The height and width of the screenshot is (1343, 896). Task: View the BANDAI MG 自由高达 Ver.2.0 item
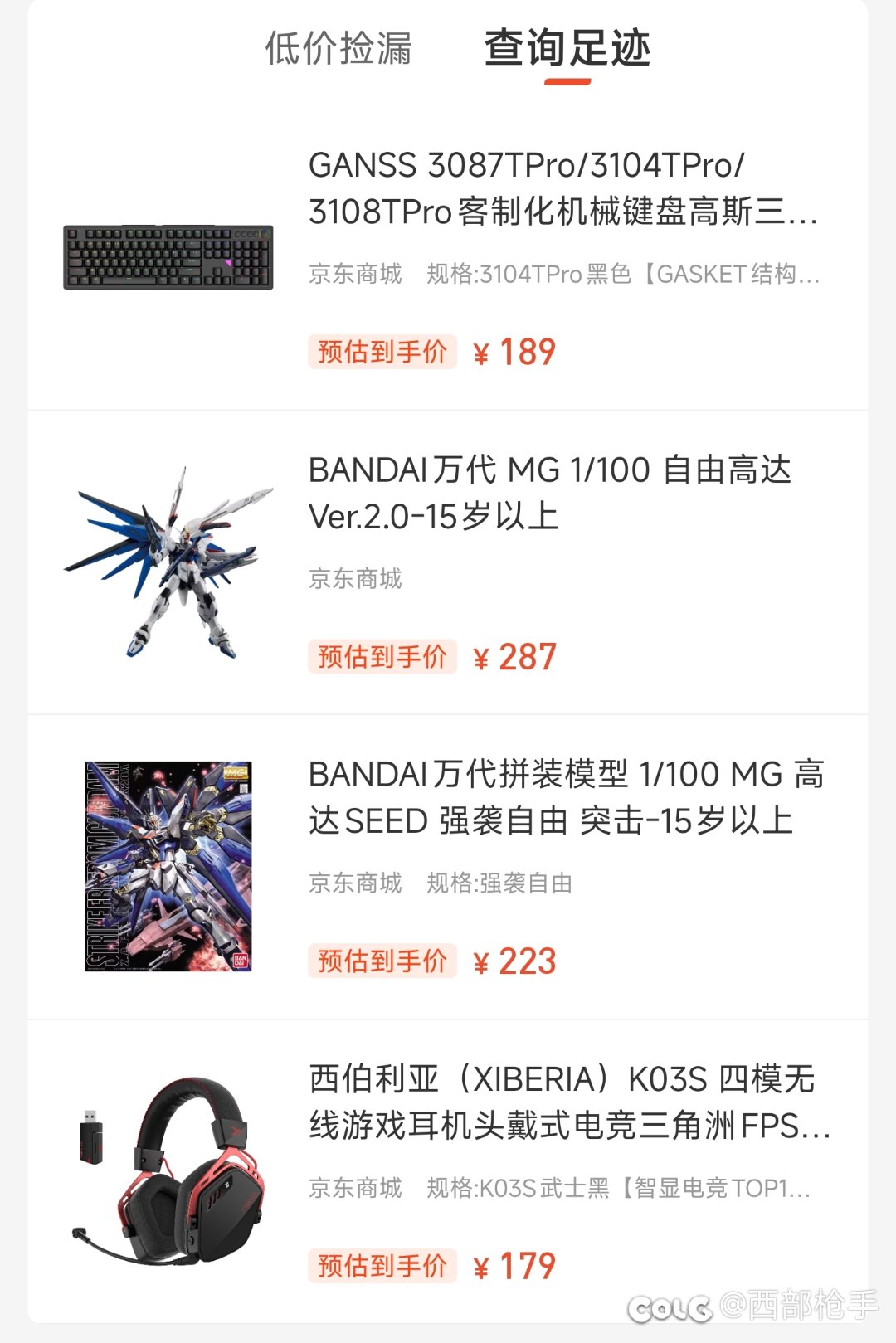point(549,493)
